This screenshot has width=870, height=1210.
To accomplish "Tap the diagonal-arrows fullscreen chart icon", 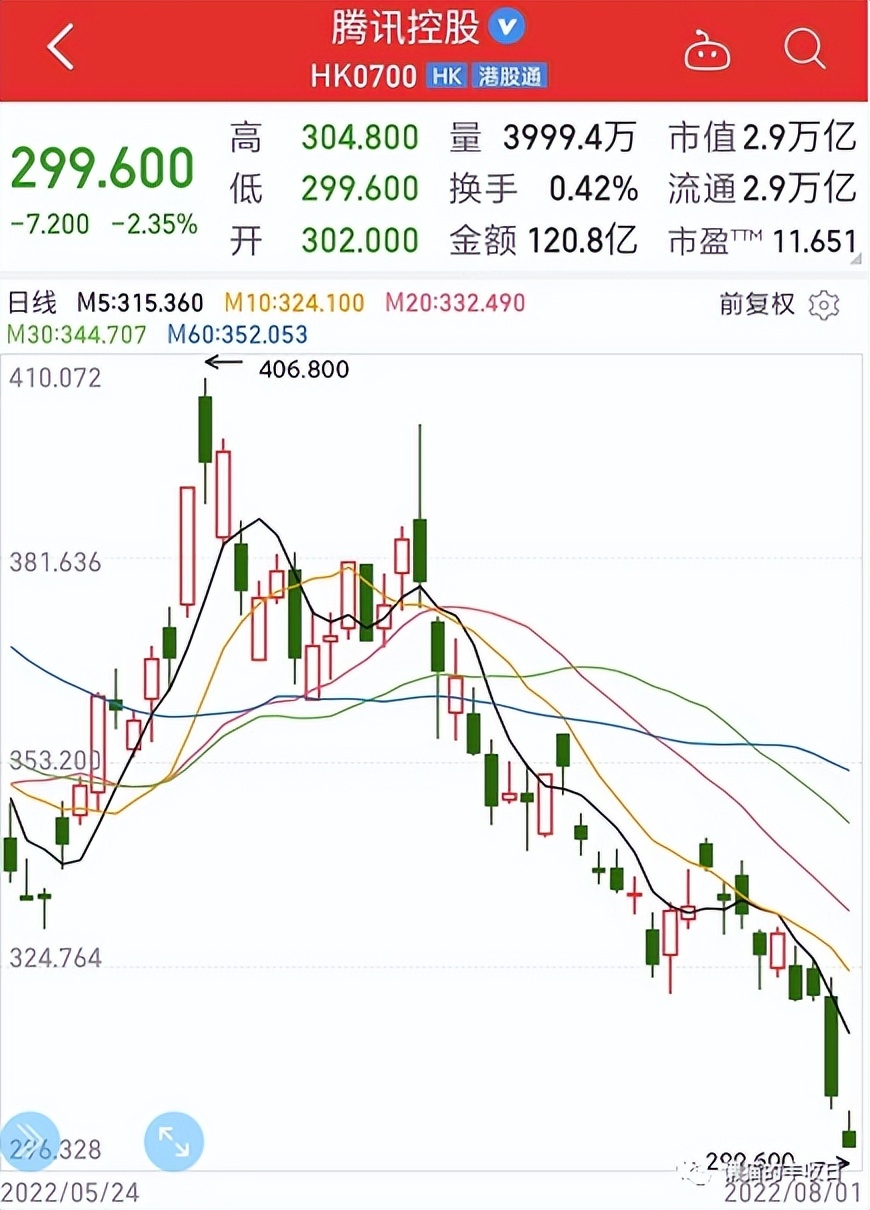I will 175,1140.
